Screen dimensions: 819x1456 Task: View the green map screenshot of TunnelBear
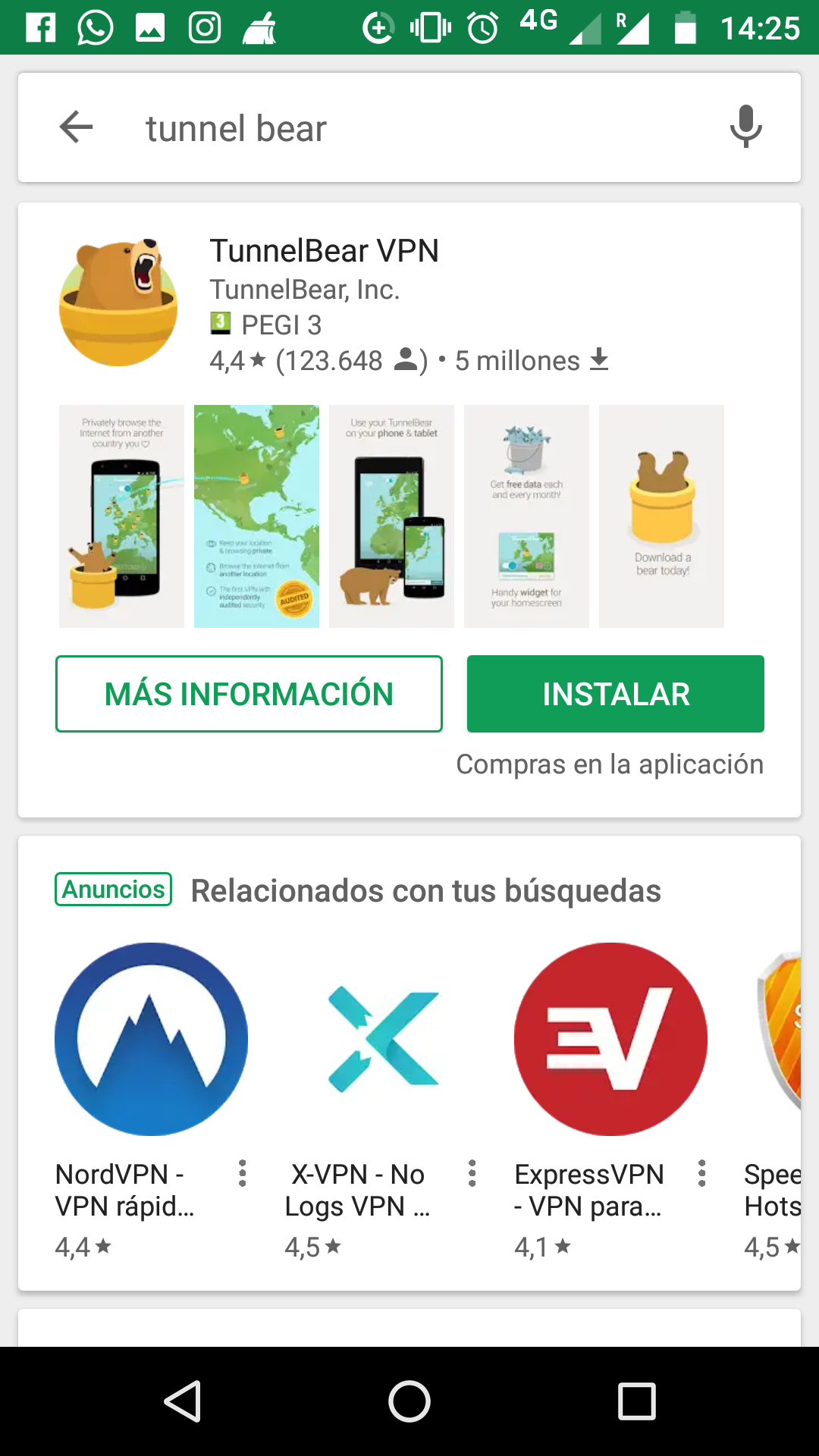[x=256, y=516]
